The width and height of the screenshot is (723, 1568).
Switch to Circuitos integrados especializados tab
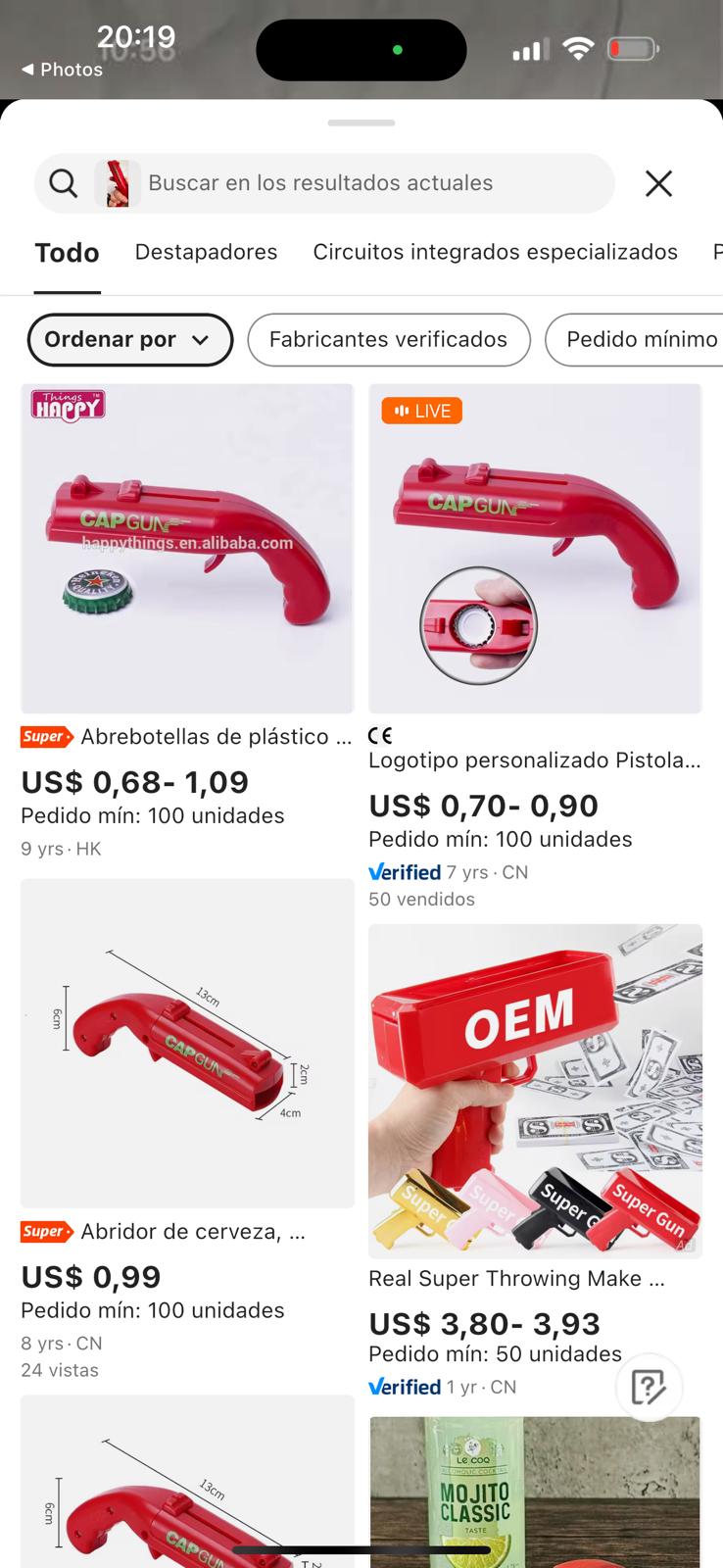click(495, 252)
